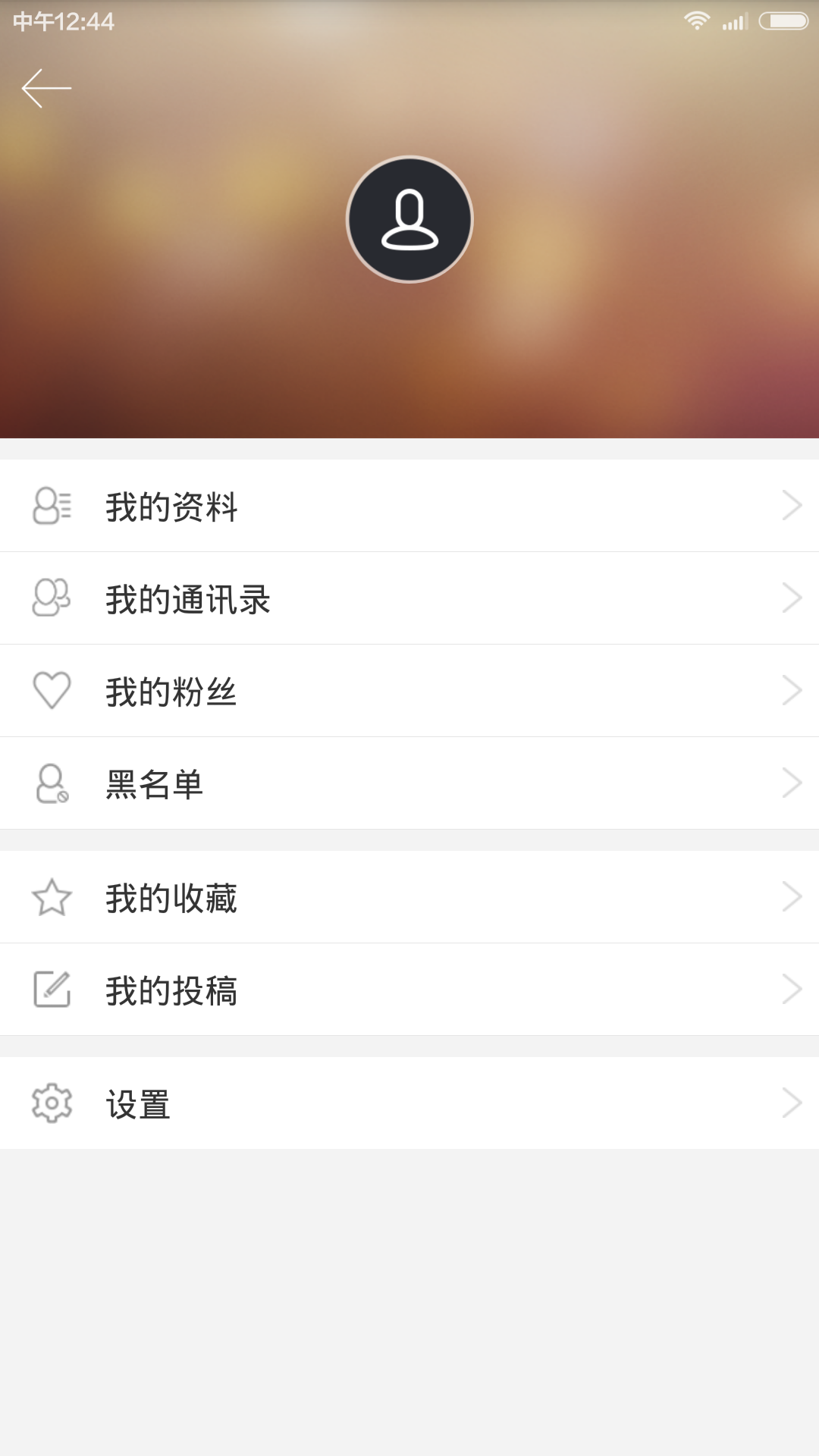Open 我的通讯录 contacts list

click(409, 598)
